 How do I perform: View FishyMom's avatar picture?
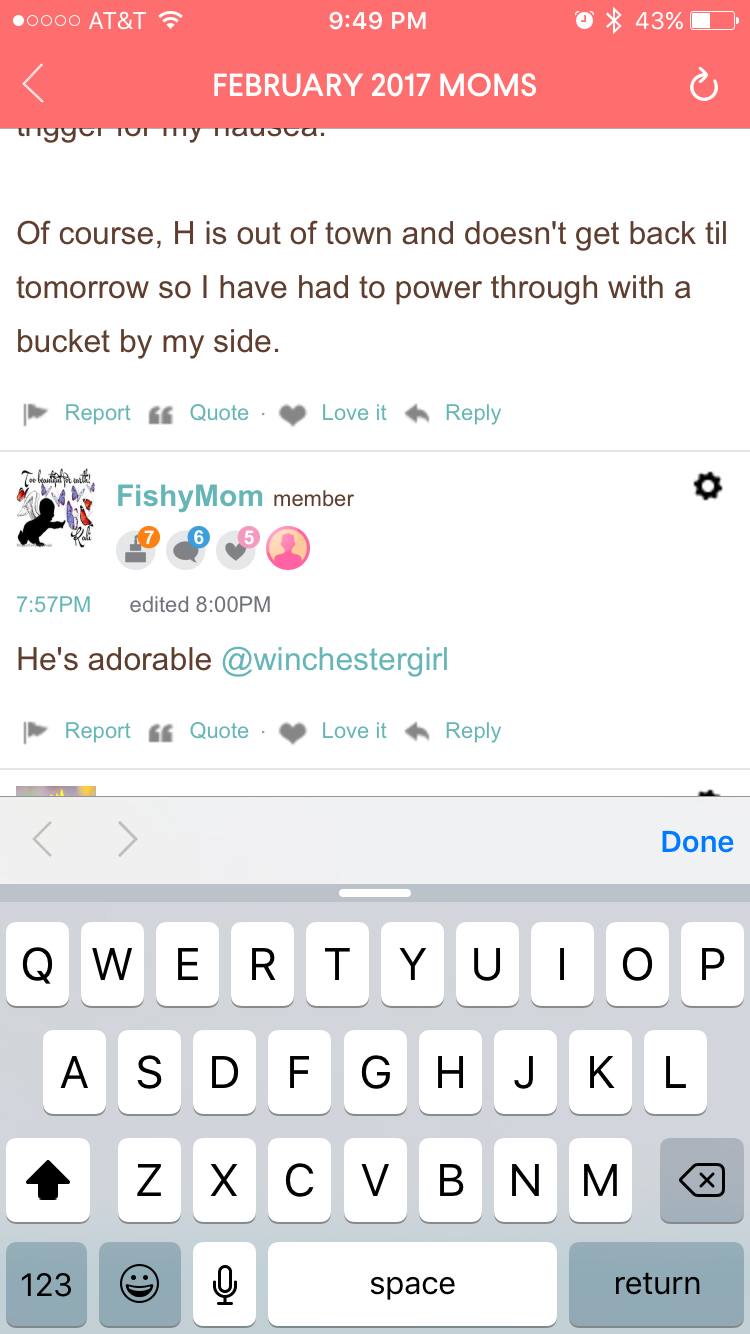pyautogui.click(x=56, y=508)
